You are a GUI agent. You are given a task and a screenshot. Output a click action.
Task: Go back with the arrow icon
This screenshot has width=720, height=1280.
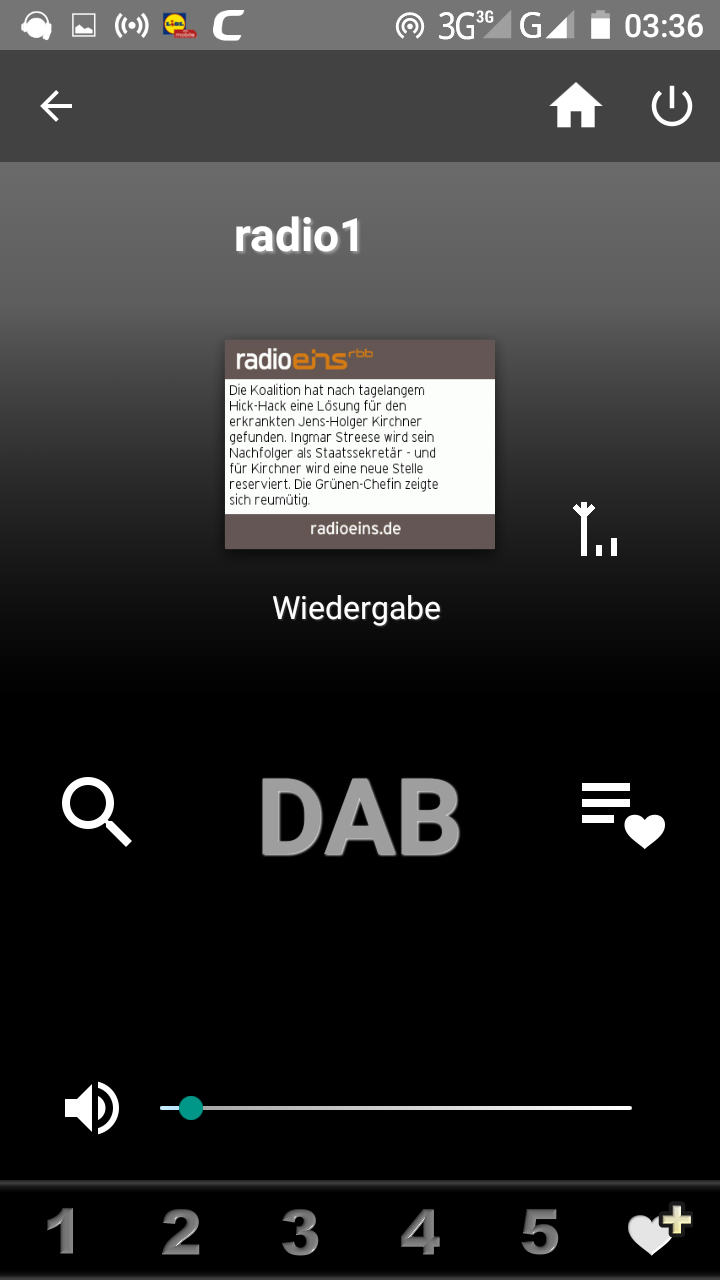click(56, 106)
